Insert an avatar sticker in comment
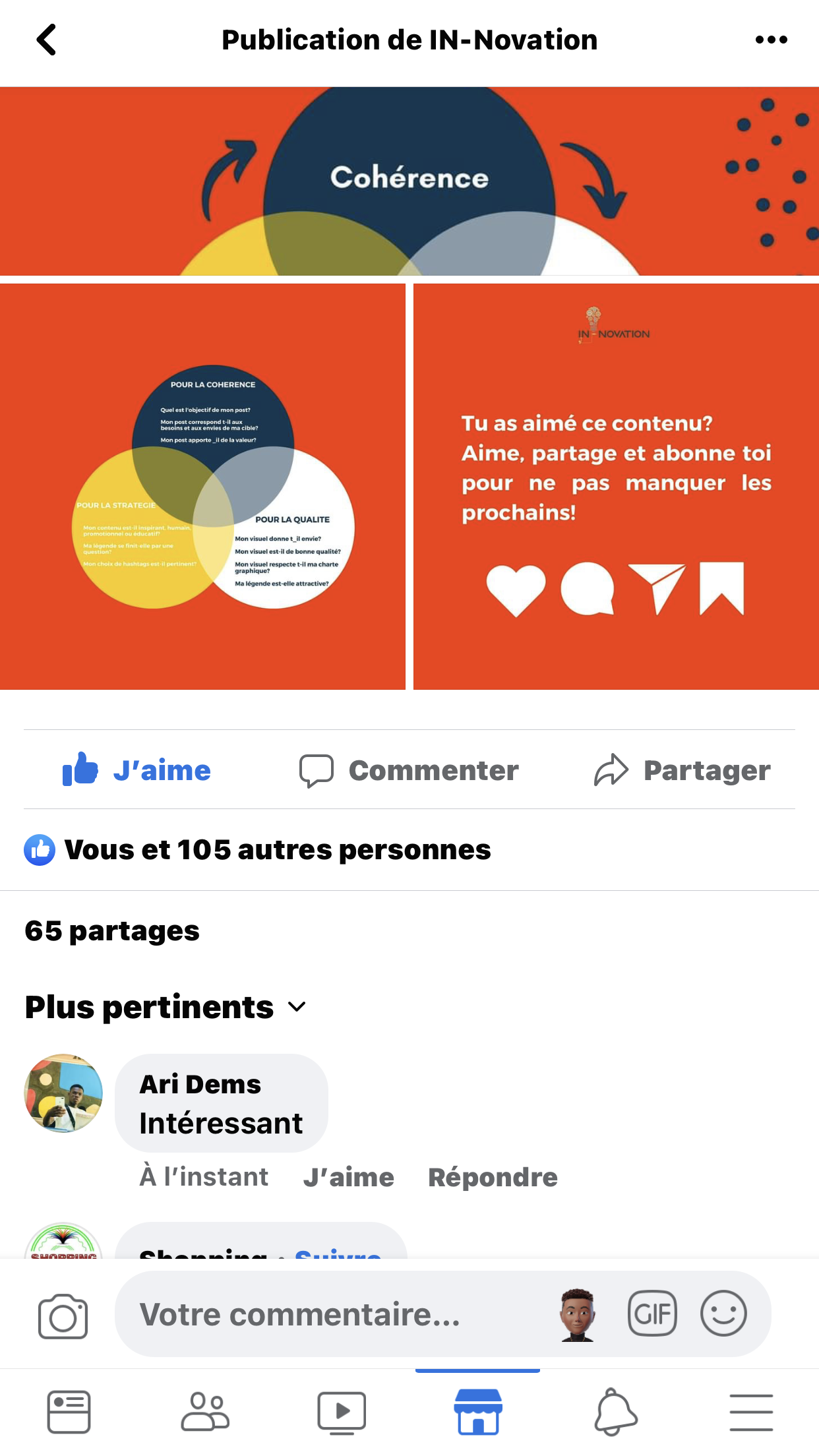Viewport: 819px width, 1456px height. click(578, 1314)
